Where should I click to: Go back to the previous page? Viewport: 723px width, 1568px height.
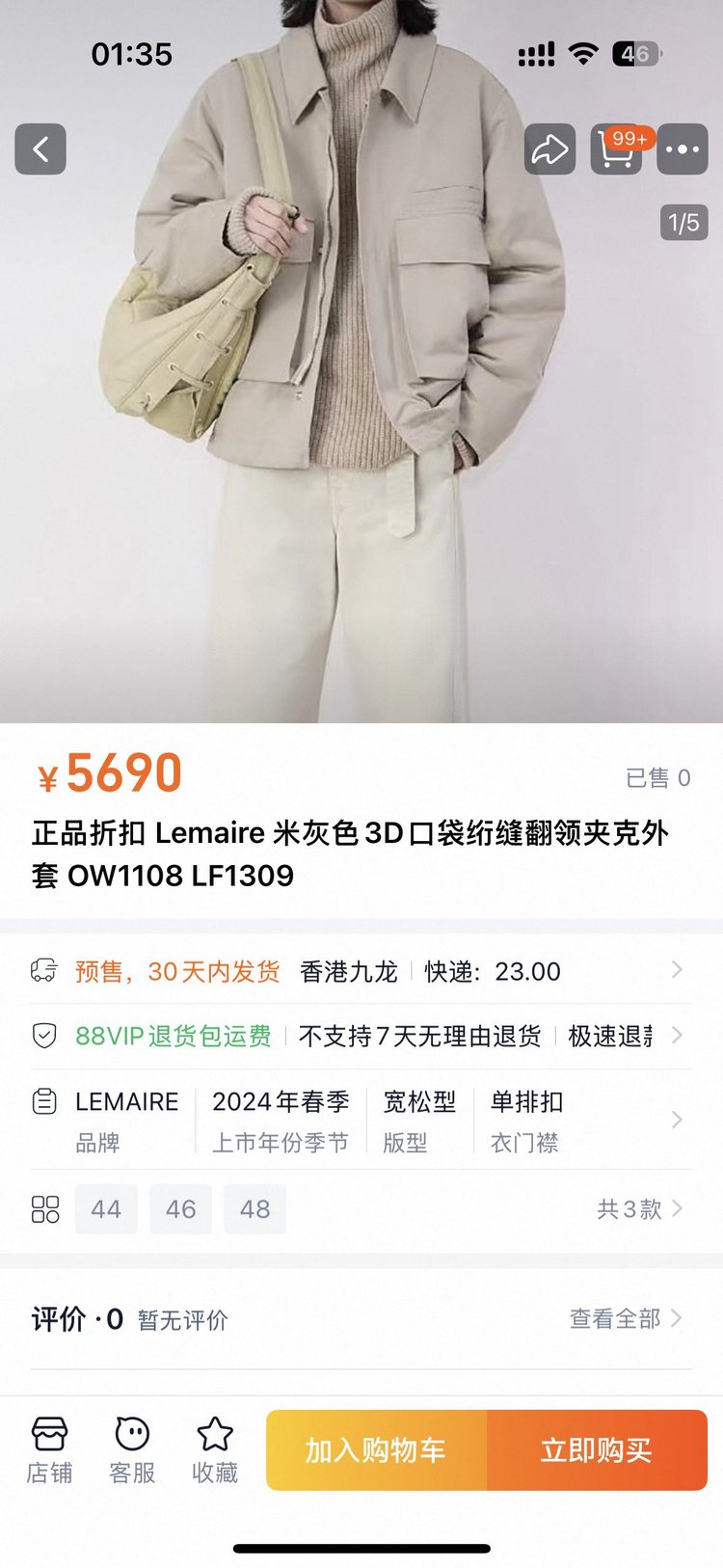point(40,149)
